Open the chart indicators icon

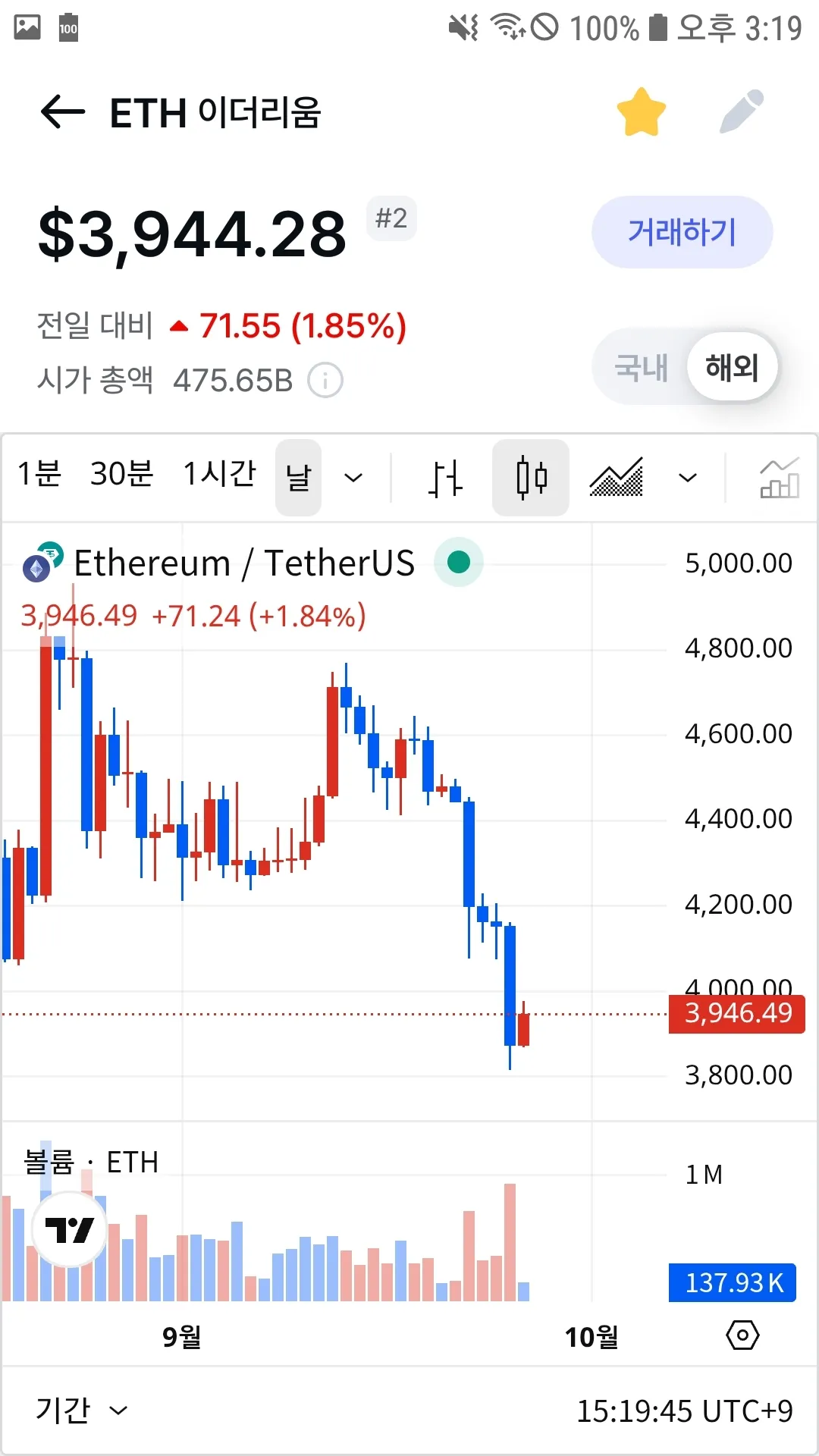click(779, 478)
